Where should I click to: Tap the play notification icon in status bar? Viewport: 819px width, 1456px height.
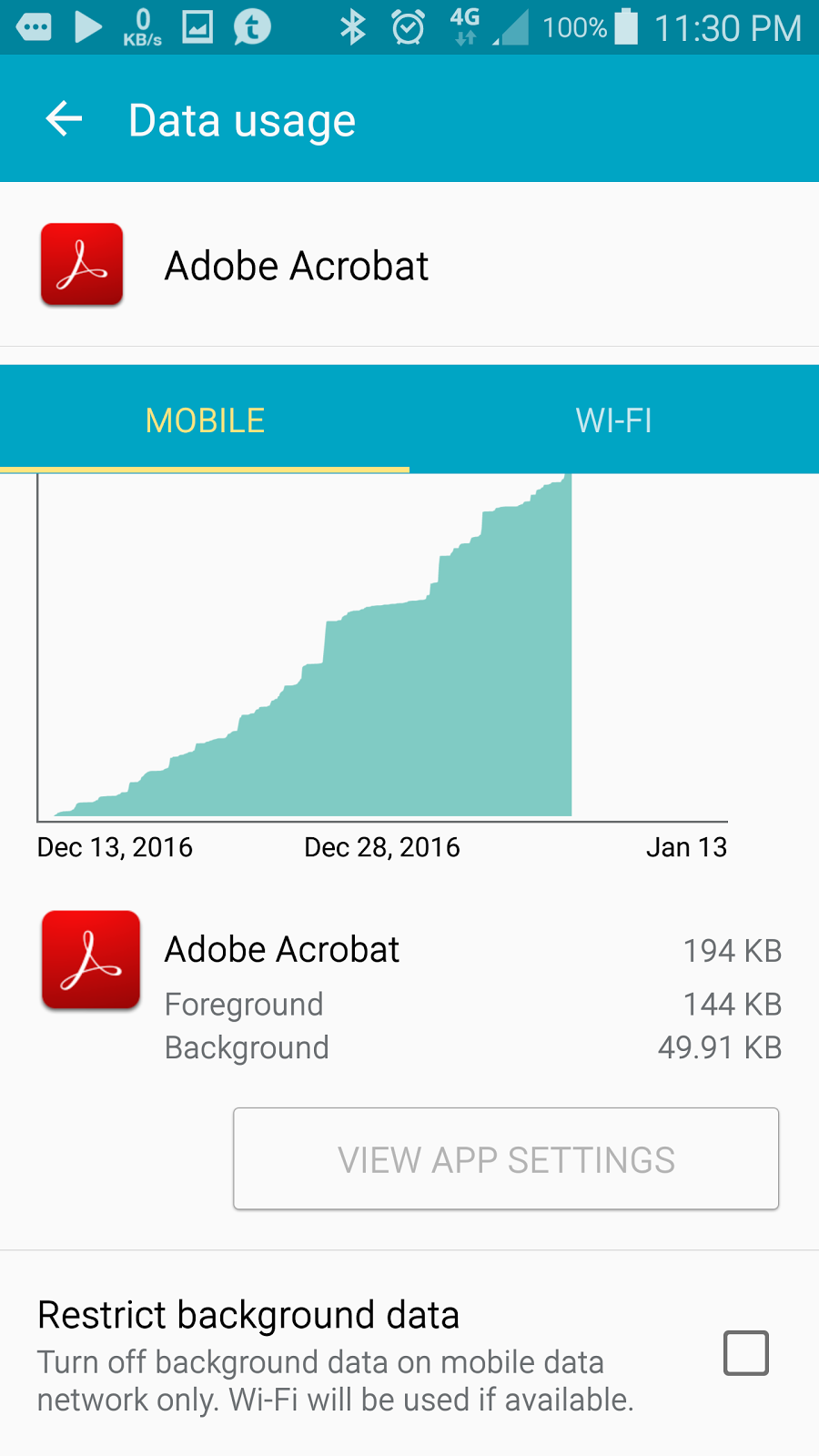click(x=88, y=27)
